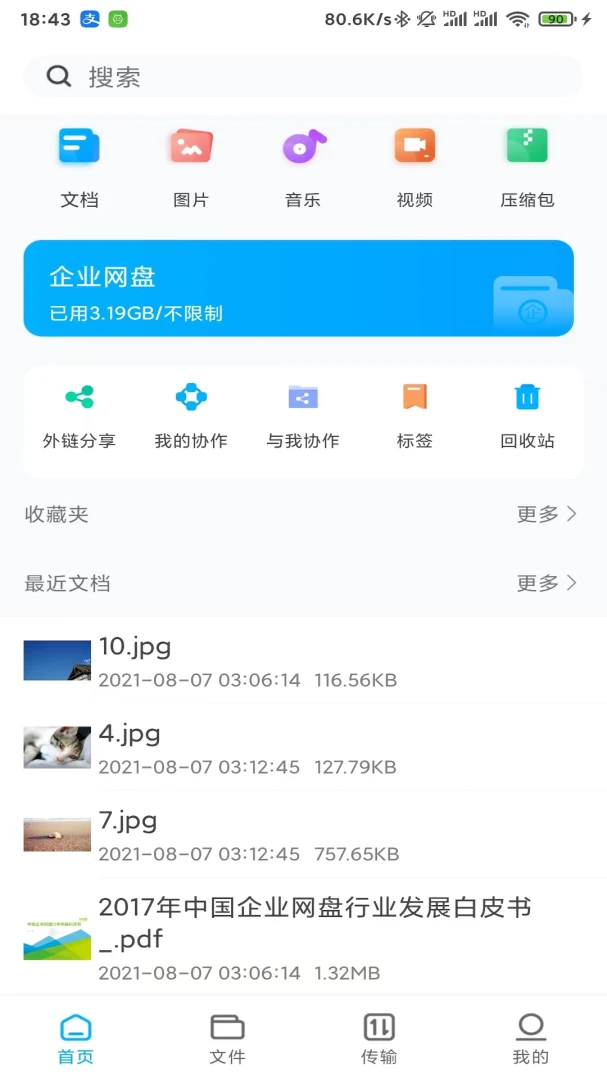The width and height of the screenshot is (607, 1080).
Task: Show 更多 for 收藏夹 favorites
Action: point(547,514)
